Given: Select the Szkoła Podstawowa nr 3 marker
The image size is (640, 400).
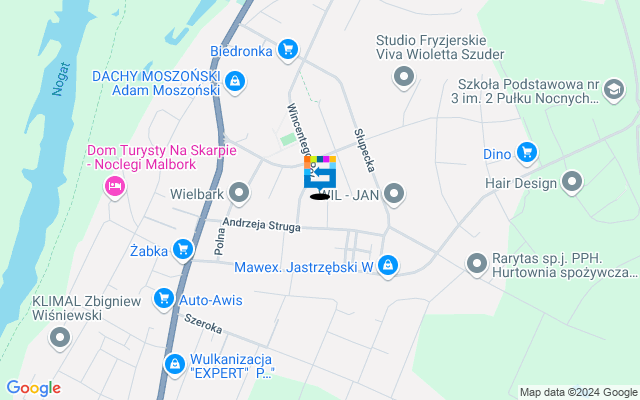Looking at the screenshot, I should [x=612, y=93].
